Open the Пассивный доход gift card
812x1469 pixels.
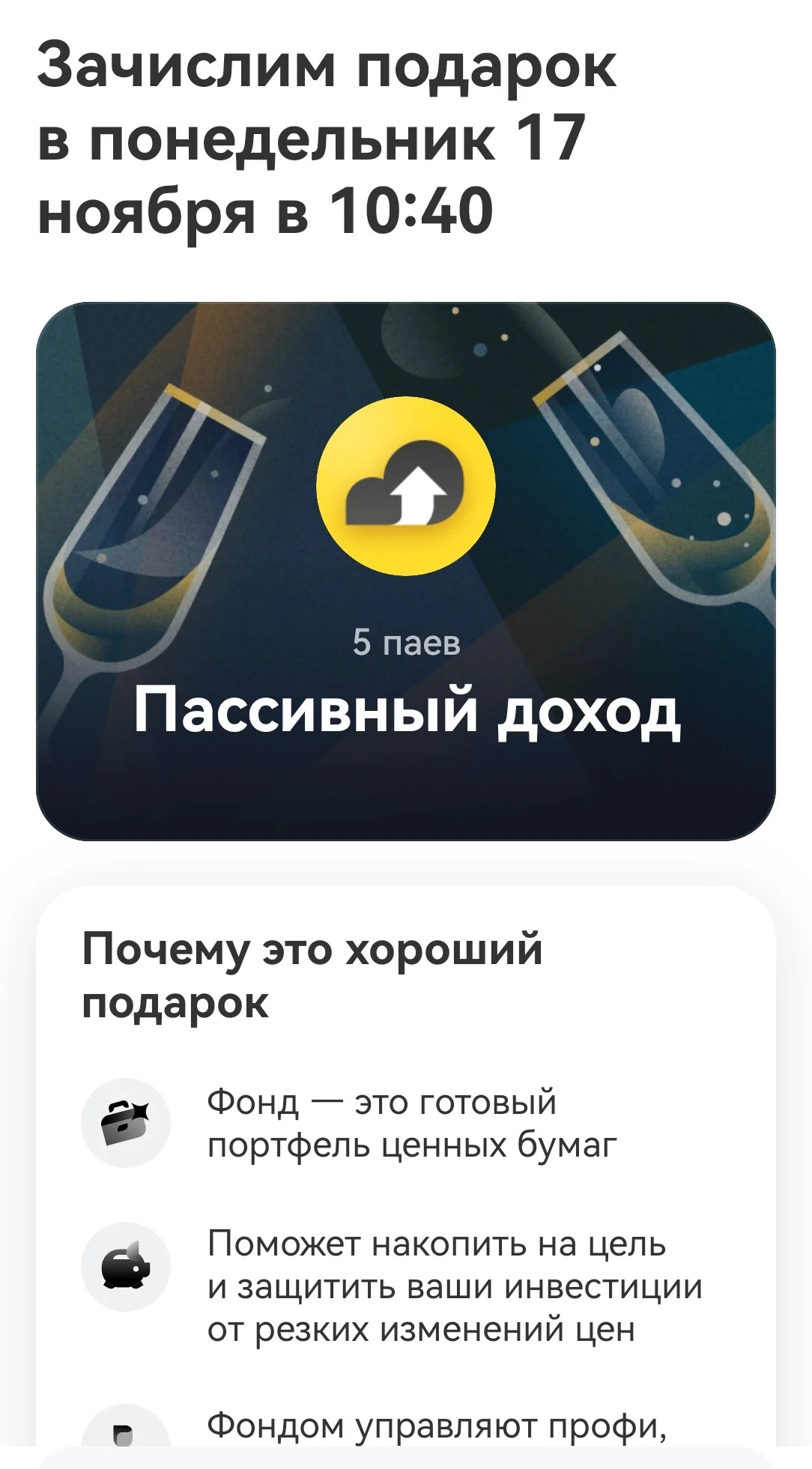(x=406, y=571)
